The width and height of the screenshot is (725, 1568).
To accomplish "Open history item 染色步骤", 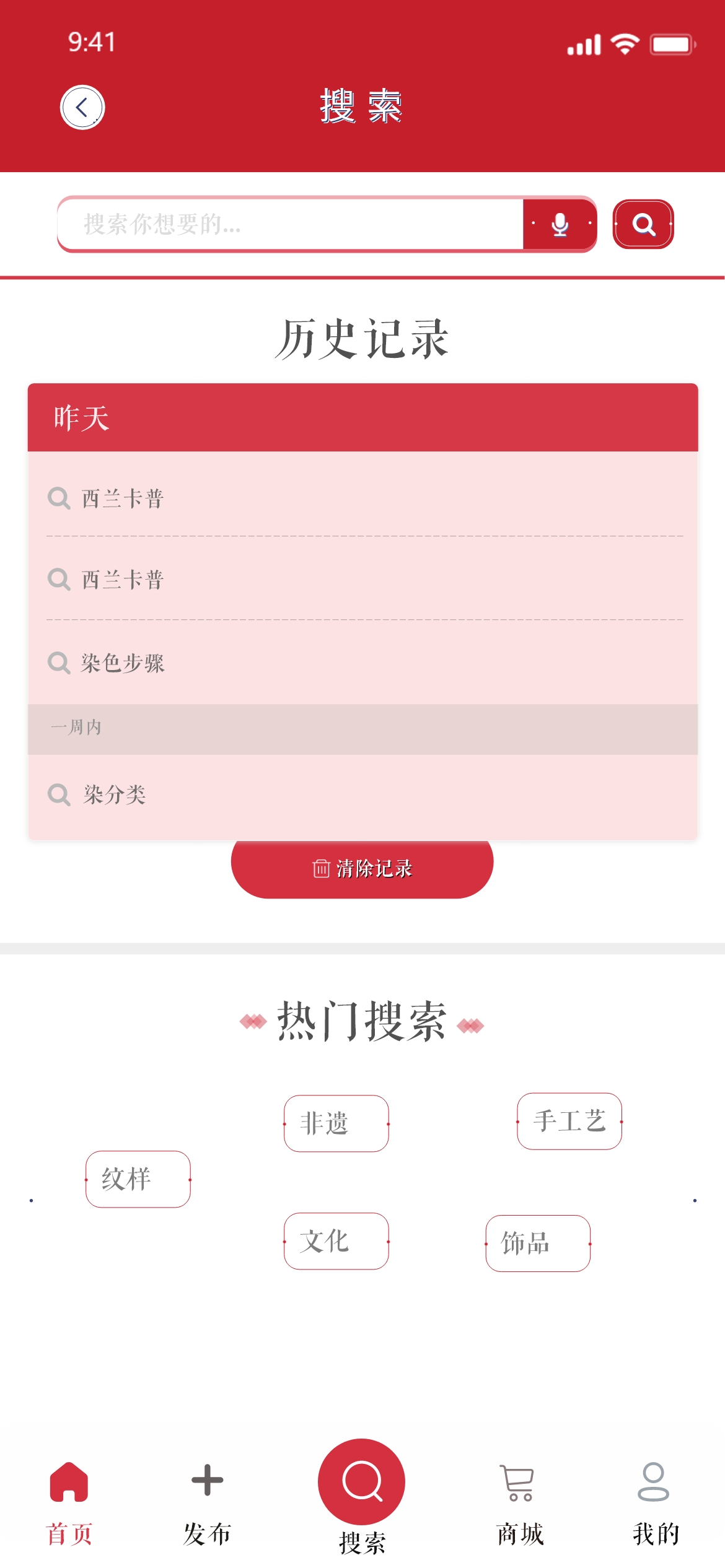I will coord(123,663).
